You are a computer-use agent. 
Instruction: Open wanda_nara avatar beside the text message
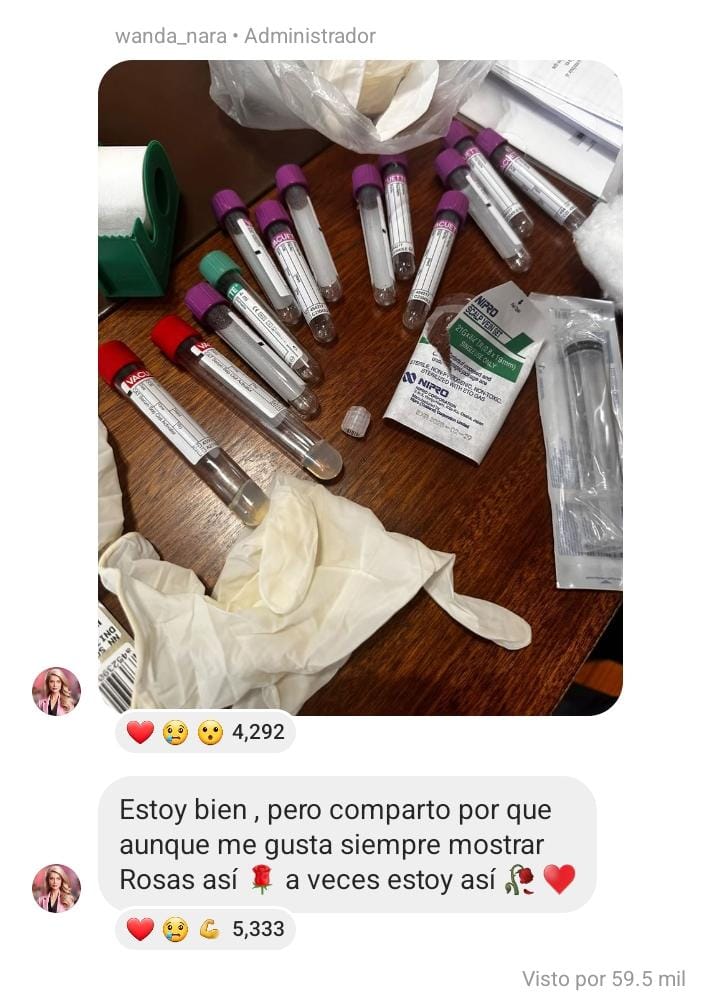click(56, 888)
